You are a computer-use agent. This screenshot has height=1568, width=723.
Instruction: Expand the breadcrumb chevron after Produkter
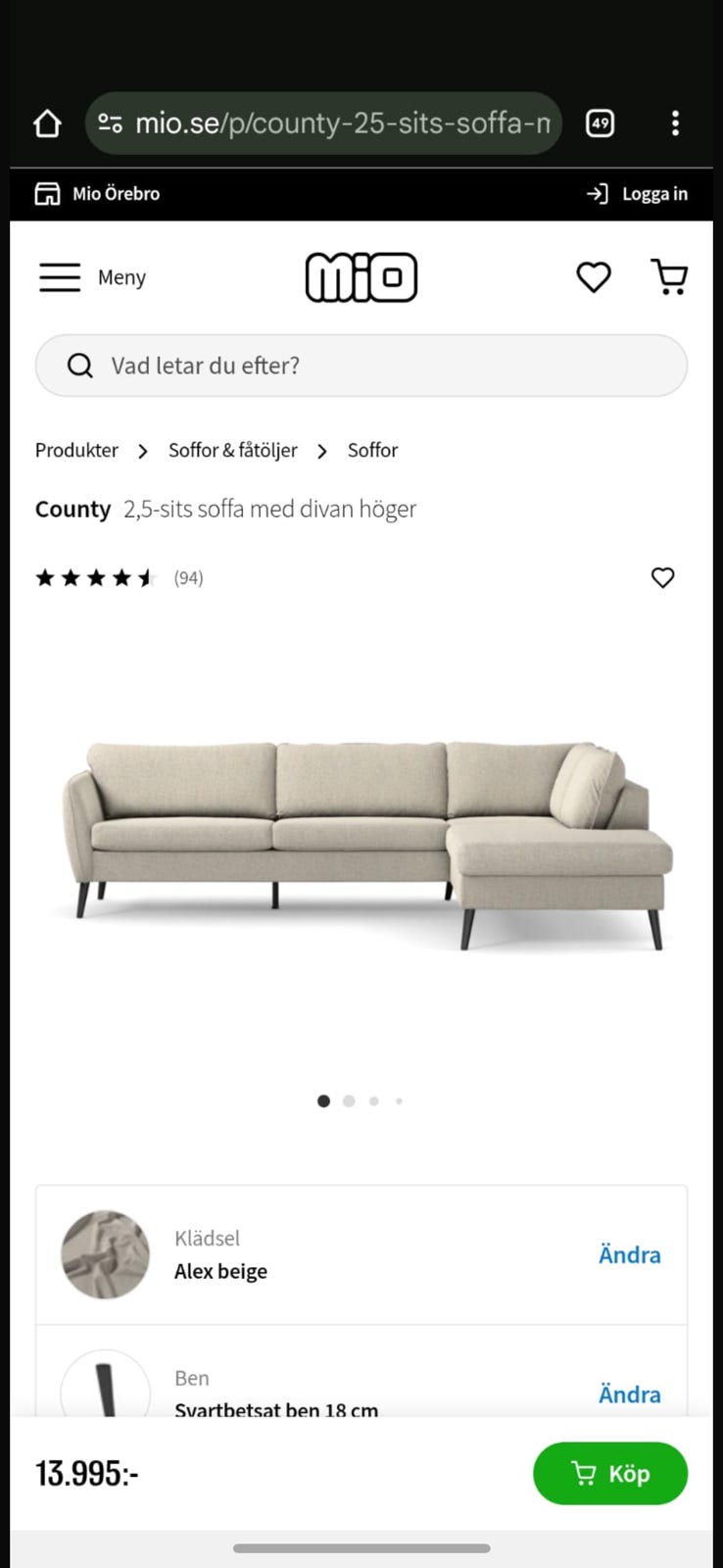[142, 451]
